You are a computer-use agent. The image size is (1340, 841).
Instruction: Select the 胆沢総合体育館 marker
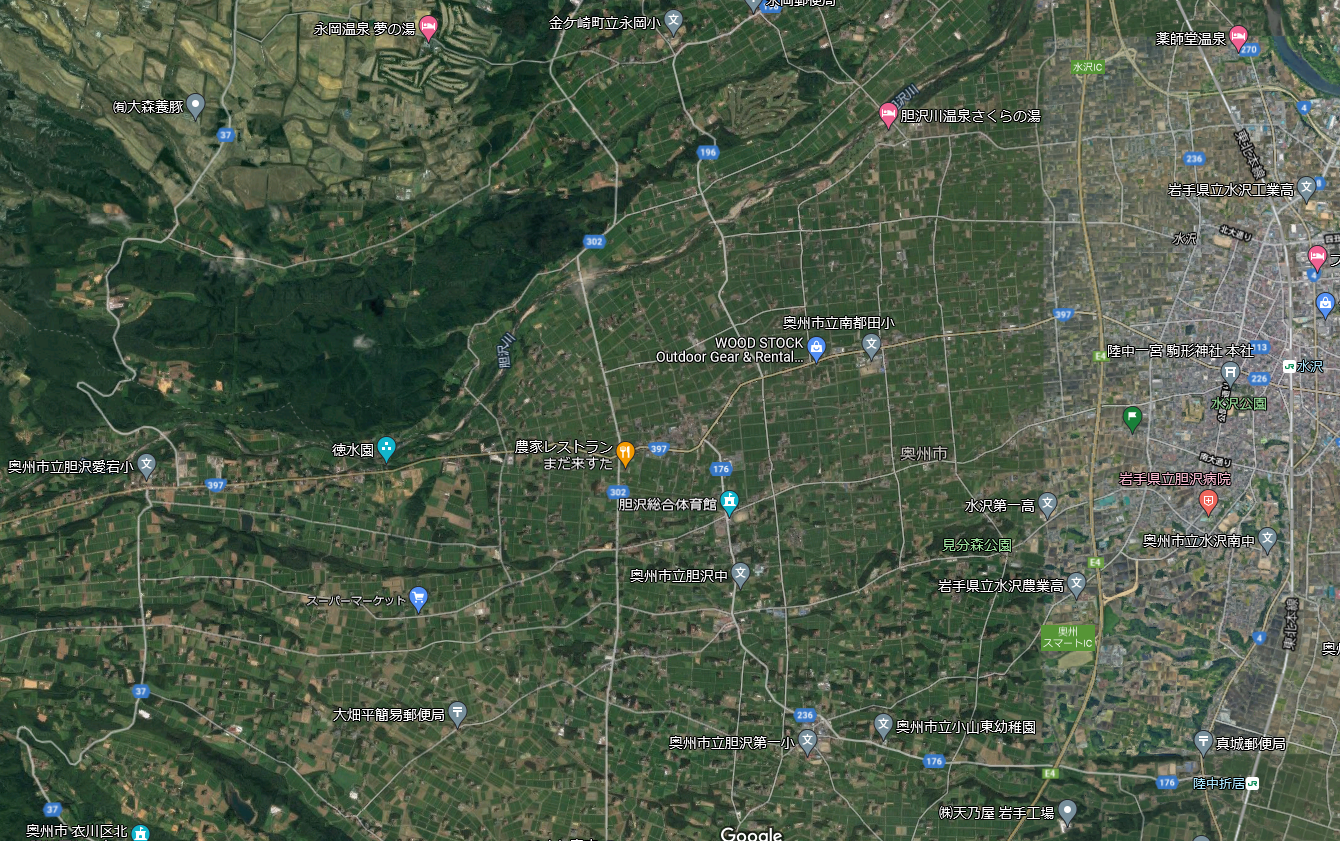[x=730, y=502]
